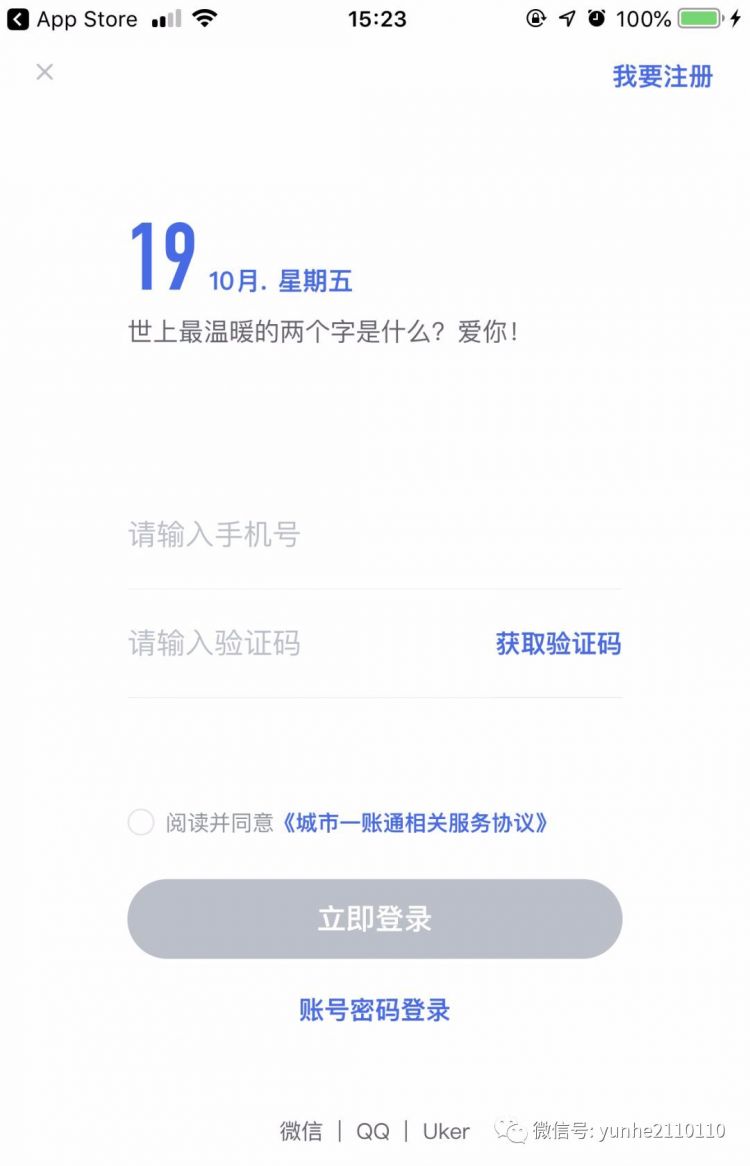
Task: Open 我要注册 to register
Action: point(662,77)
